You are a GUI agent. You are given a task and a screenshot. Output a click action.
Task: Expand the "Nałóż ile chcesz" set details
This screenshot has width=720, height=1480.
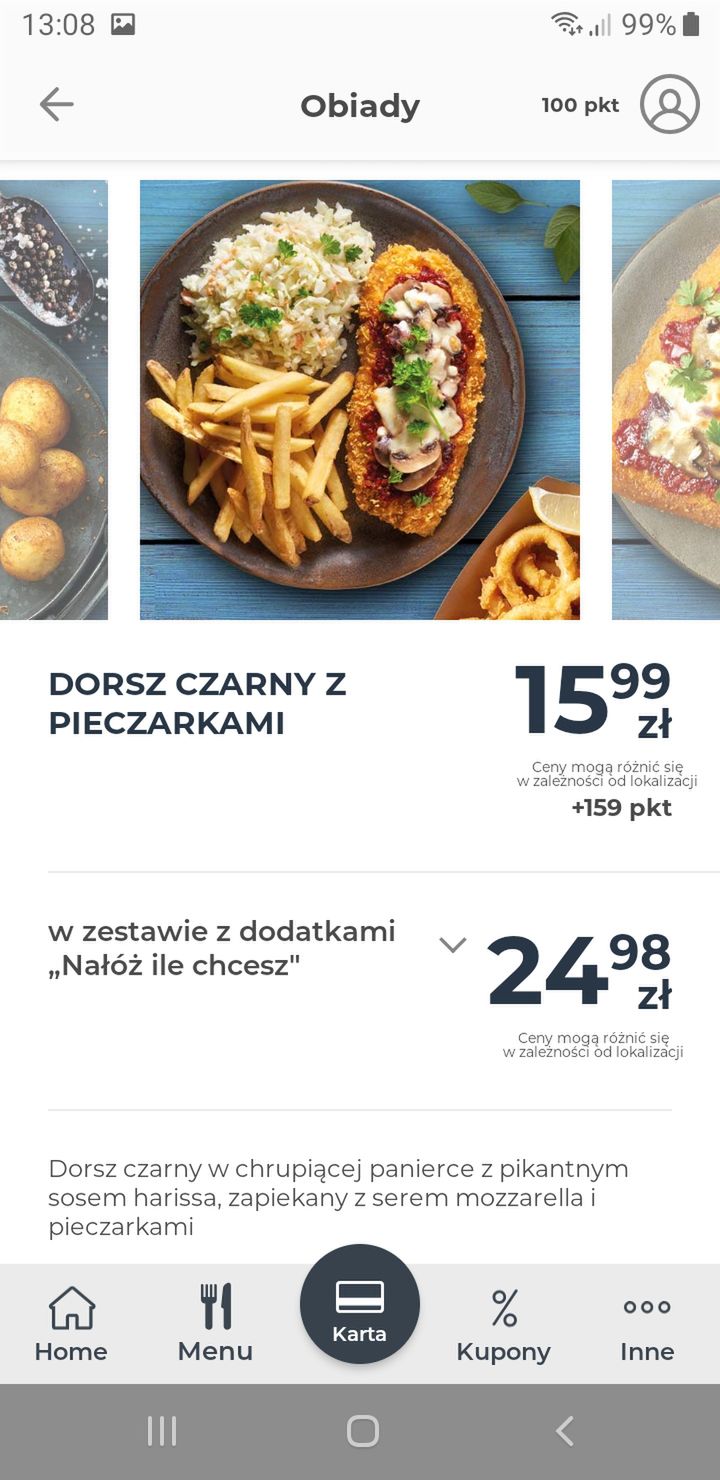(x=453, y=945)
